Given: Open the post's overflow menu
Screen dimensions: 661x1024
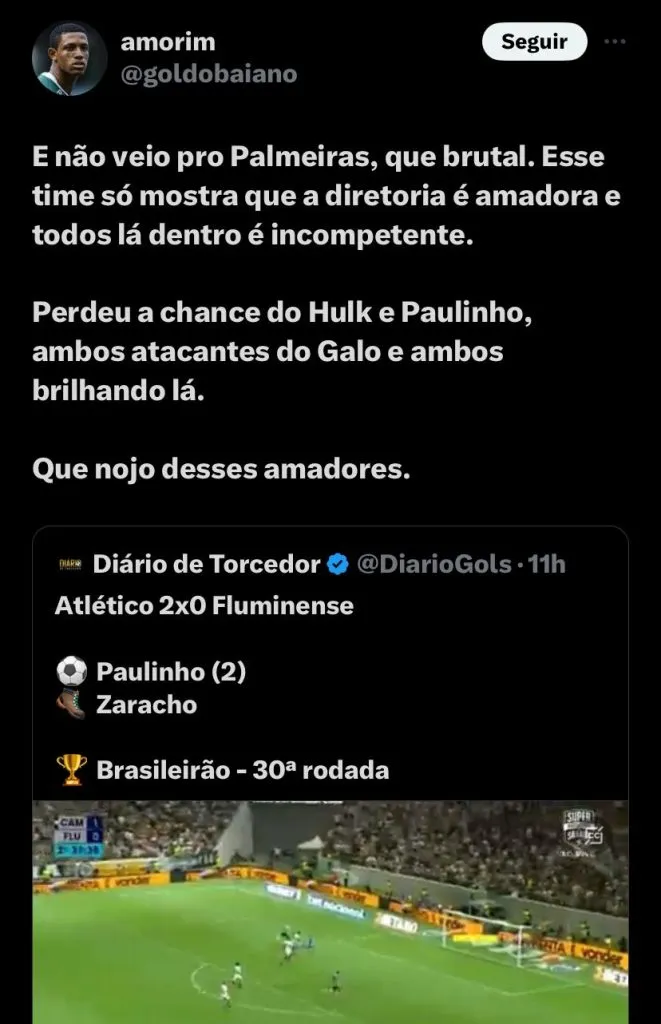Looking at the screenshot, I should point(617,42).
